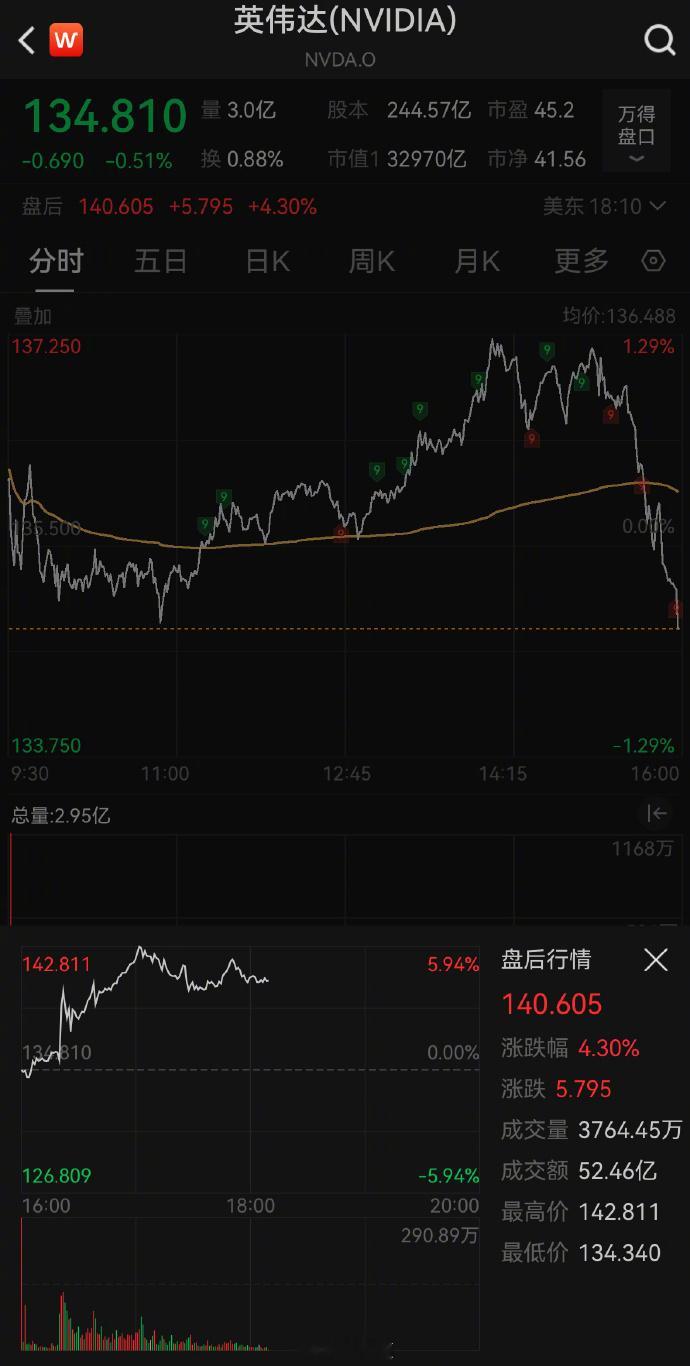Switch to the 日K chart tab
This screenshot has height=1366, width=690.
click(267, 262)
